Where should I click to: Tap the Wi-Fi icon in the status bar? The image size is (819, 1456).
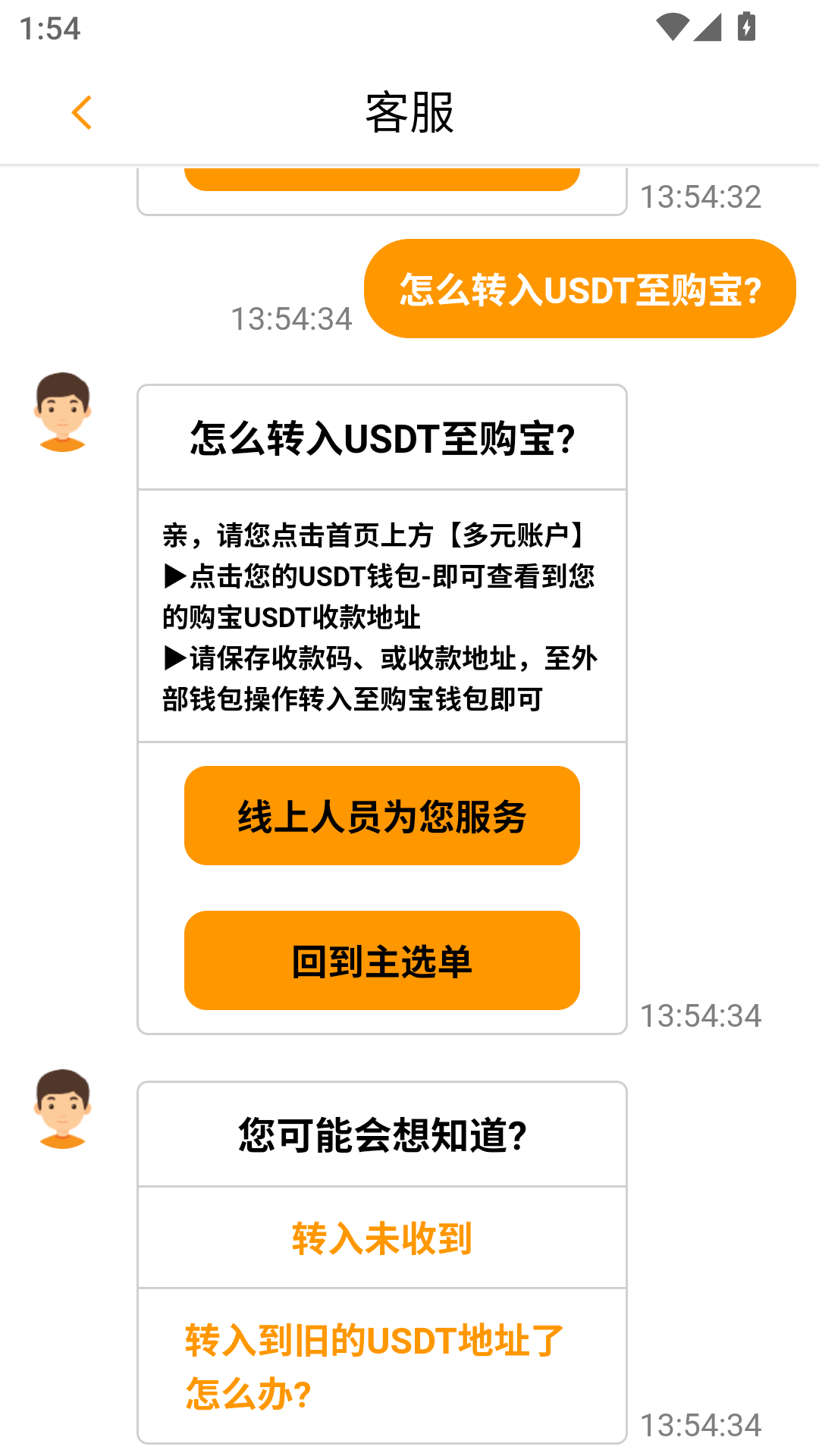coord(674,25)
